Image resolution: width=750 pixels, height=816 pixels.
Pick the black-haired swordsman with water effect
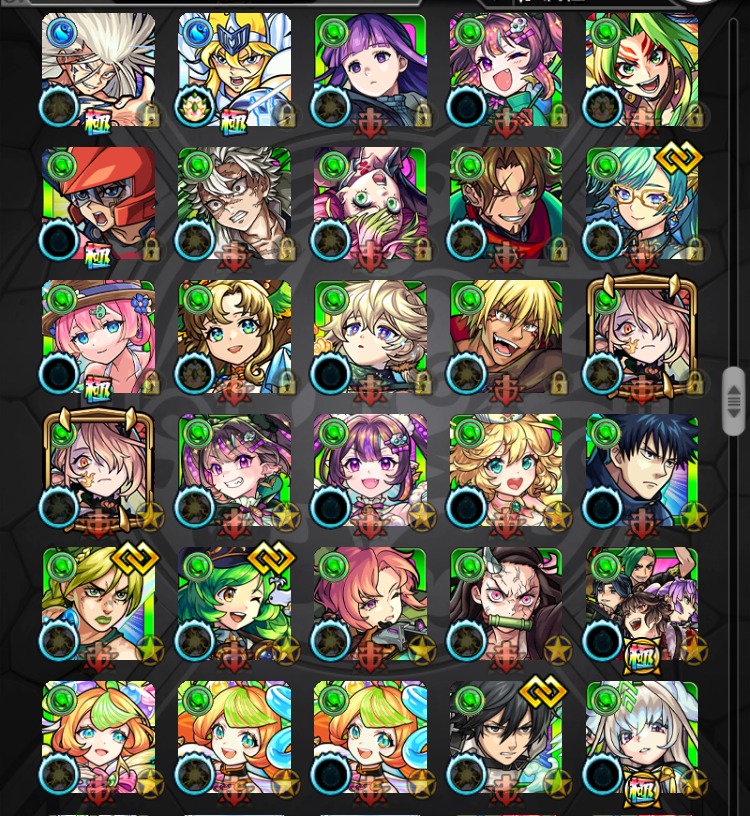[x=506, y=737]
